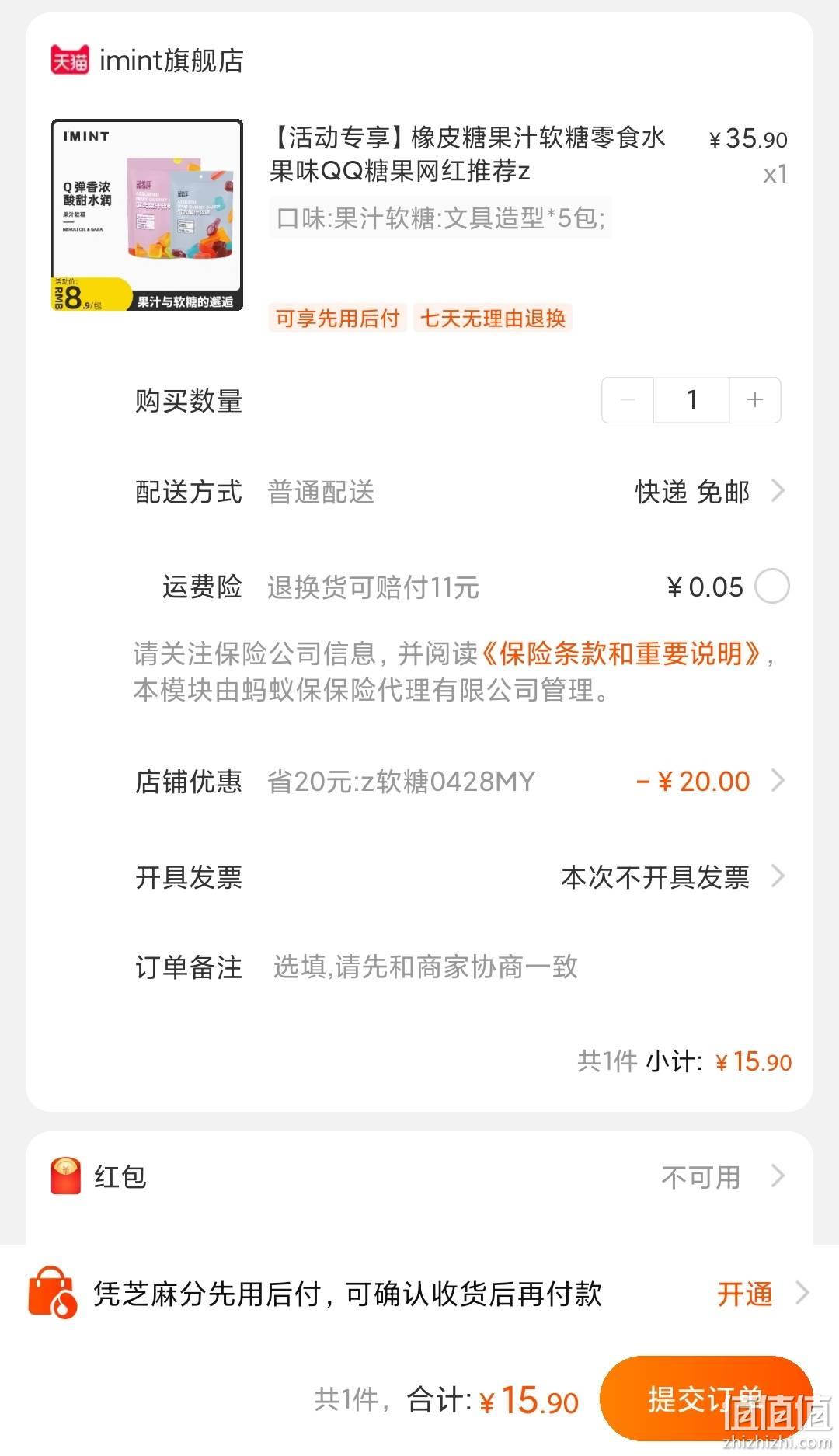This screenshot has height=1456, width=839.
Task: Tap 开通 to enable 先用后付
Action: tap(744, 1294)
